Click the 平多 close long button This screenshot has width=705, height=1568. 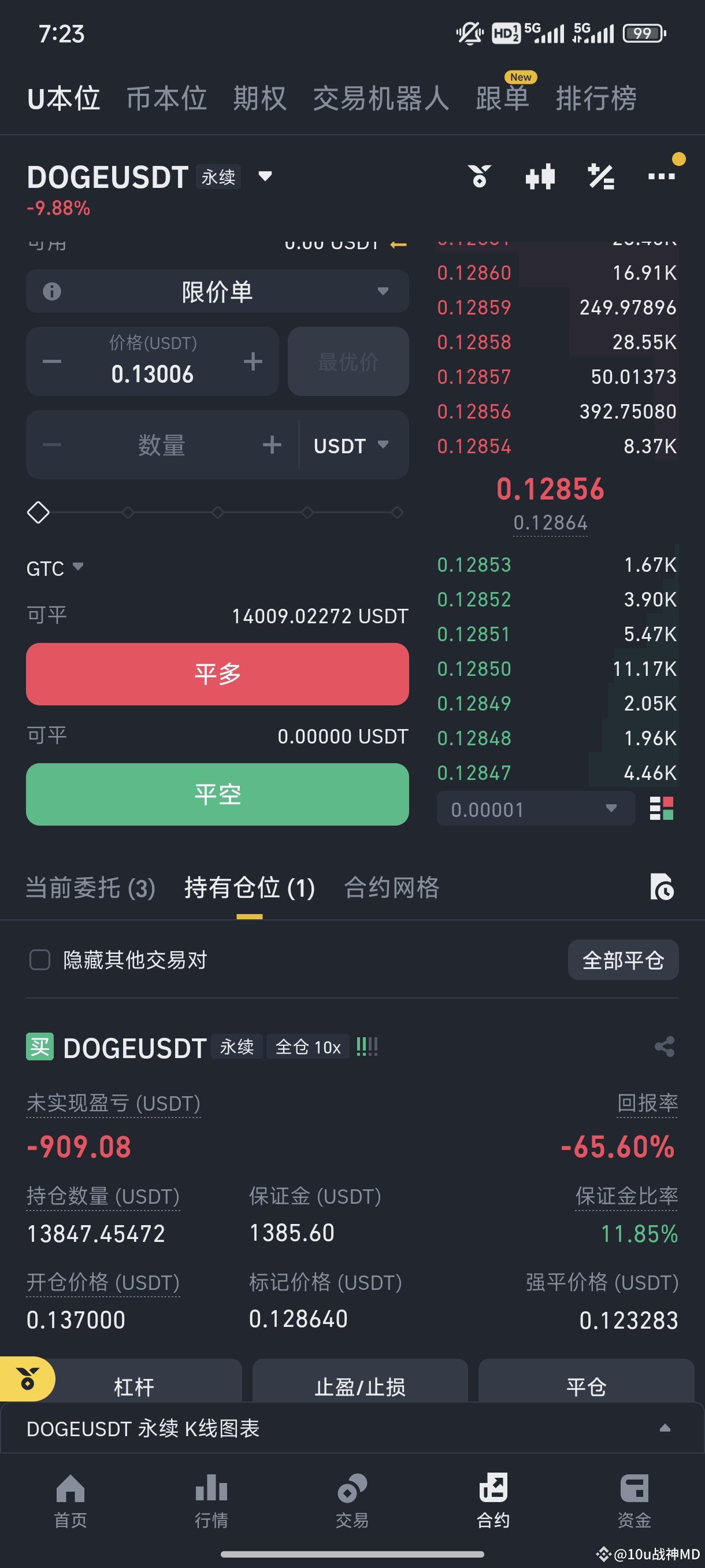(x=217, y=674)
